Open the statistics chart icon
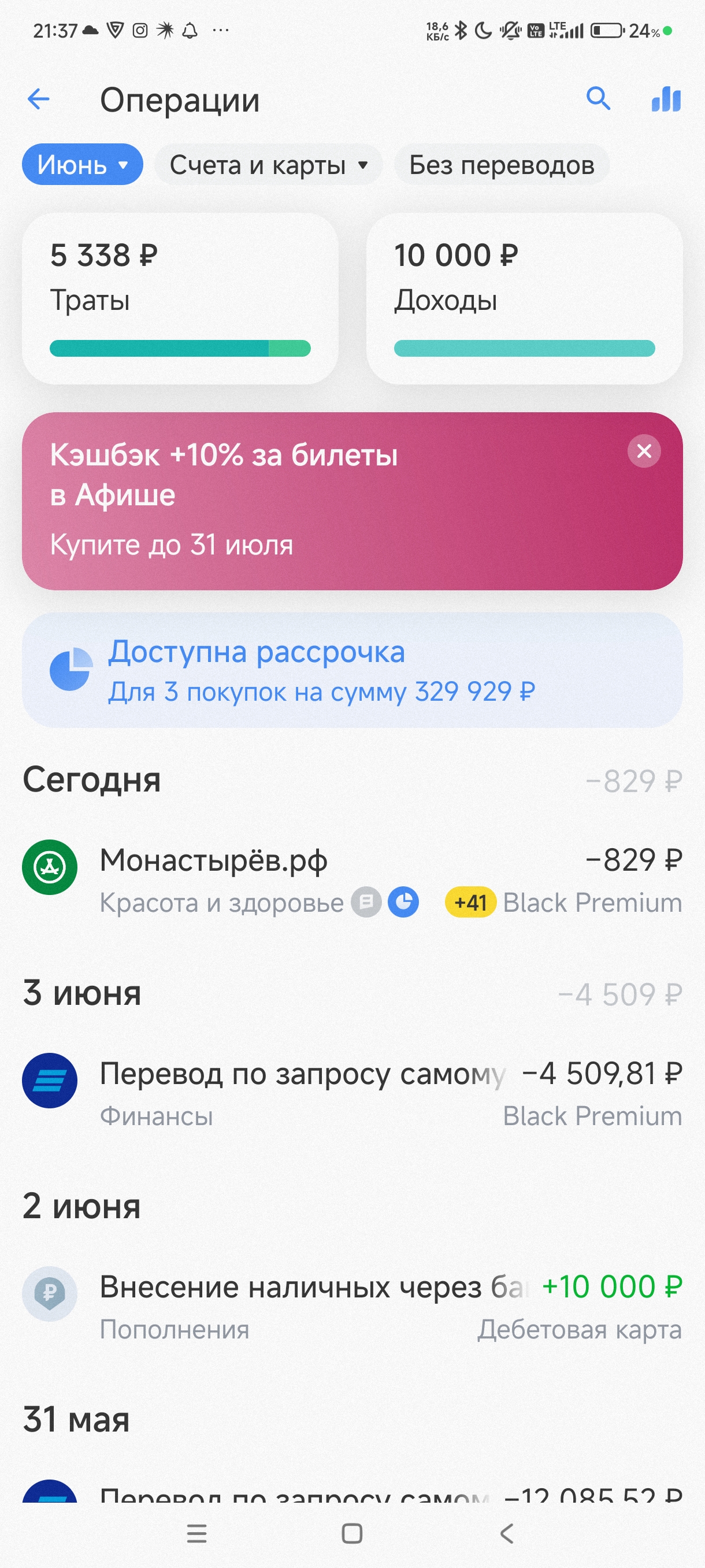This screenshot has height=1568, width=705. 666,99
